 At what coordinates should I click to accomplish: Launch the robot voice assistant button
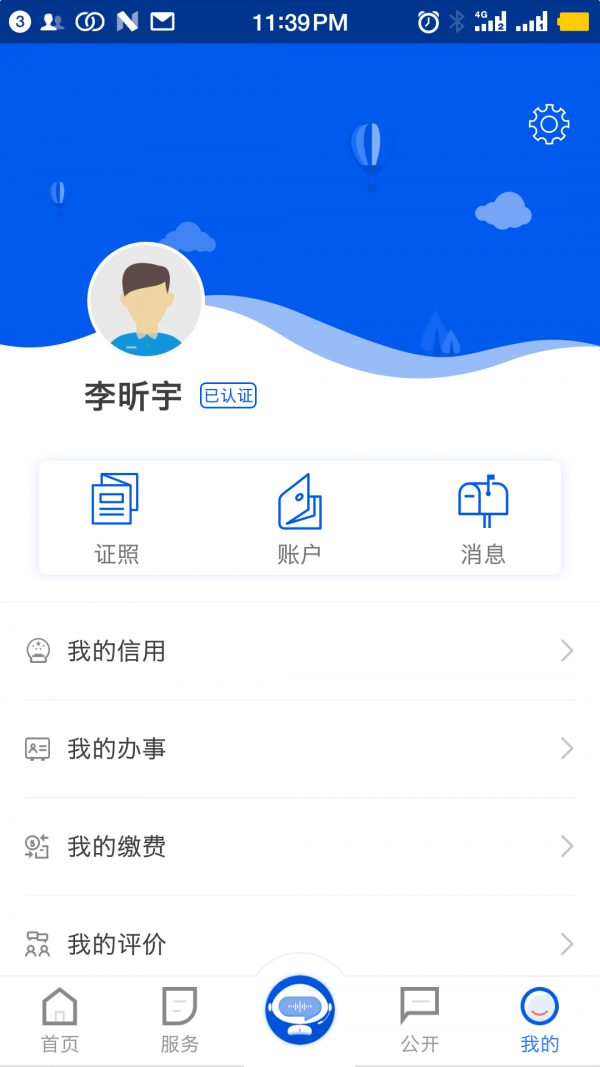(x=300, y=1009)
